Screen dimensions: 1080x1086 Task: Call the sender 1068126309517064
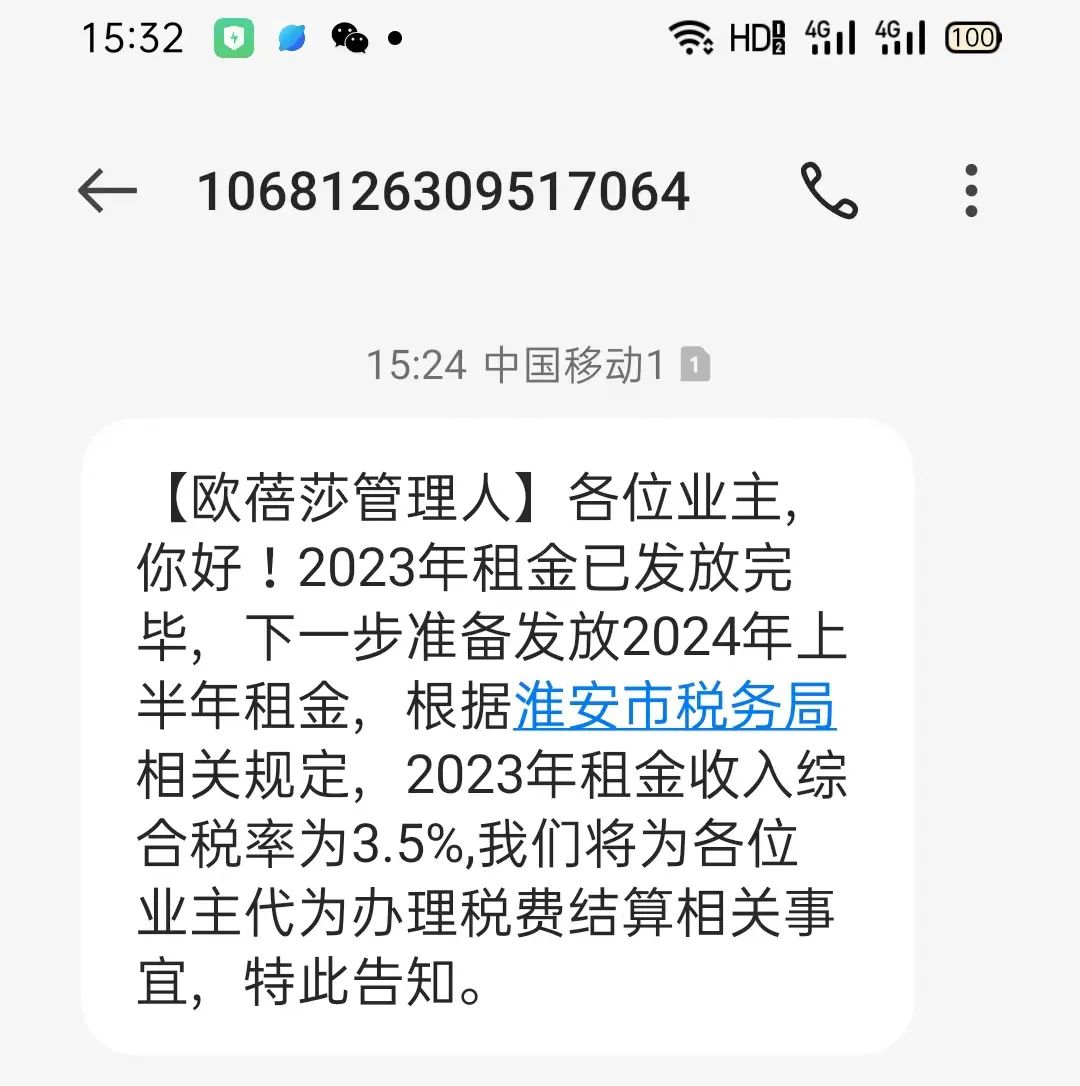(829, 190)
